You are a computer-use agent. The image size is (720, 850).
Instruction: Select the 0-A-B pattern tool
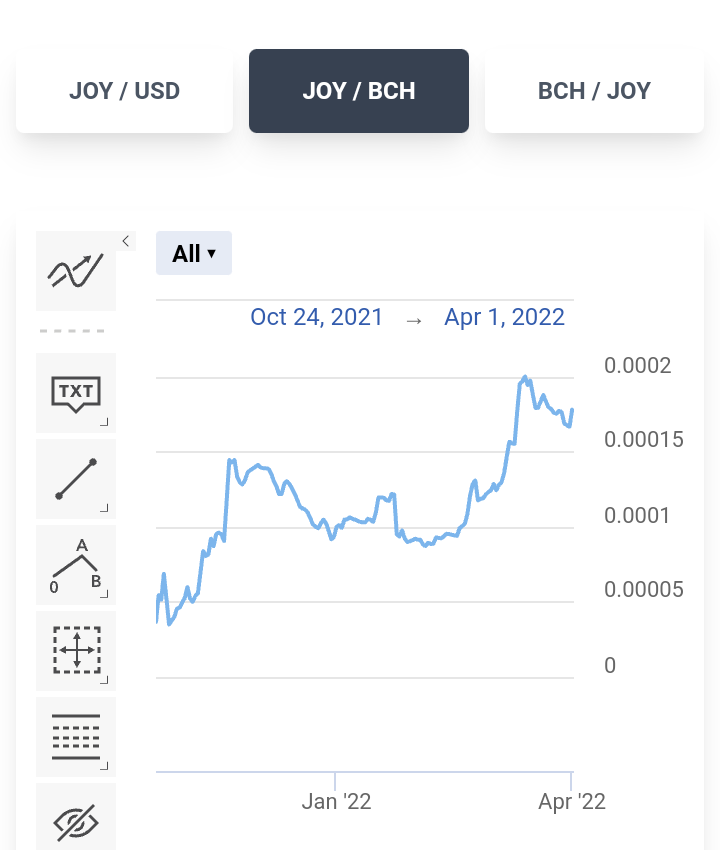pyautogui.click(x=76, y=565)
